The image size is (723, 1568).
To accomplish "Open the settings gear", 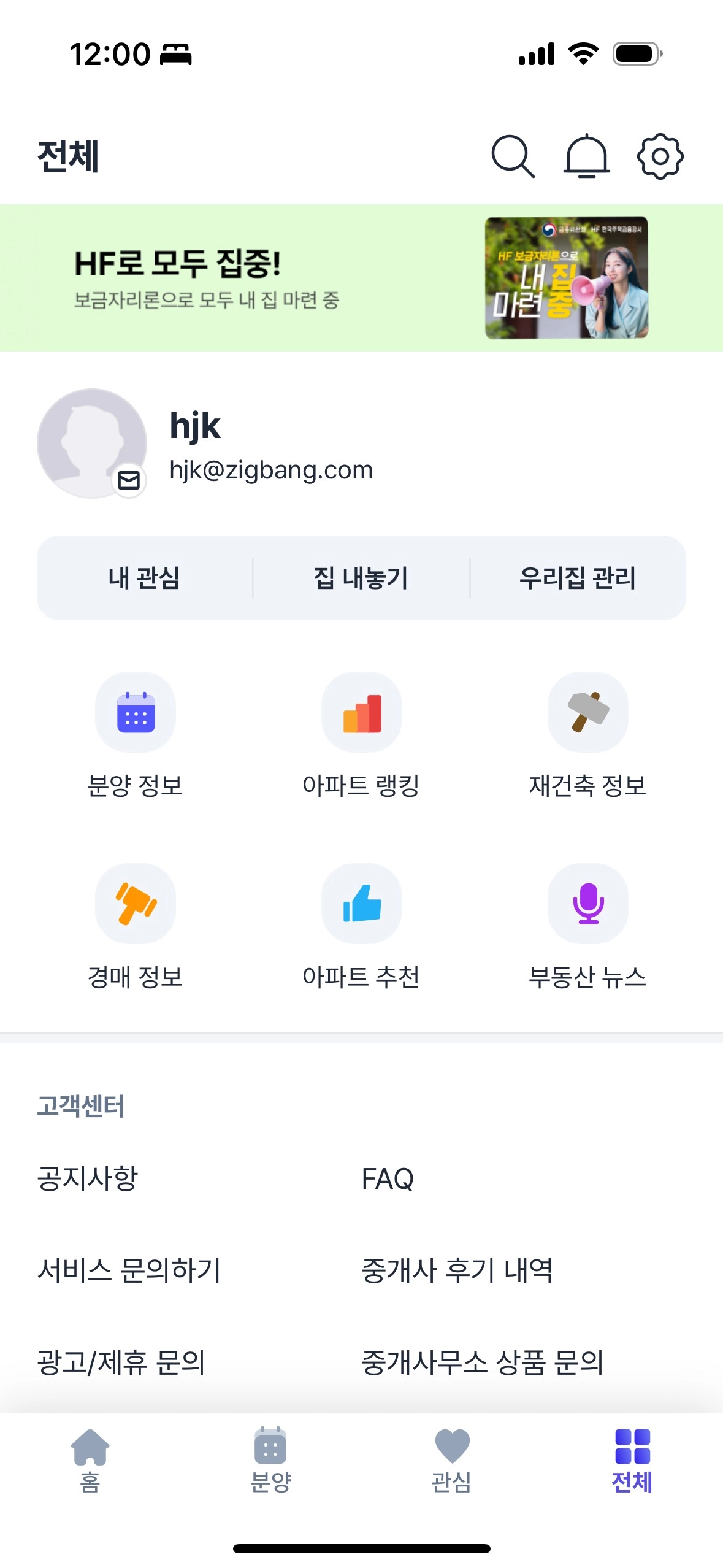I will pos(660,156).
